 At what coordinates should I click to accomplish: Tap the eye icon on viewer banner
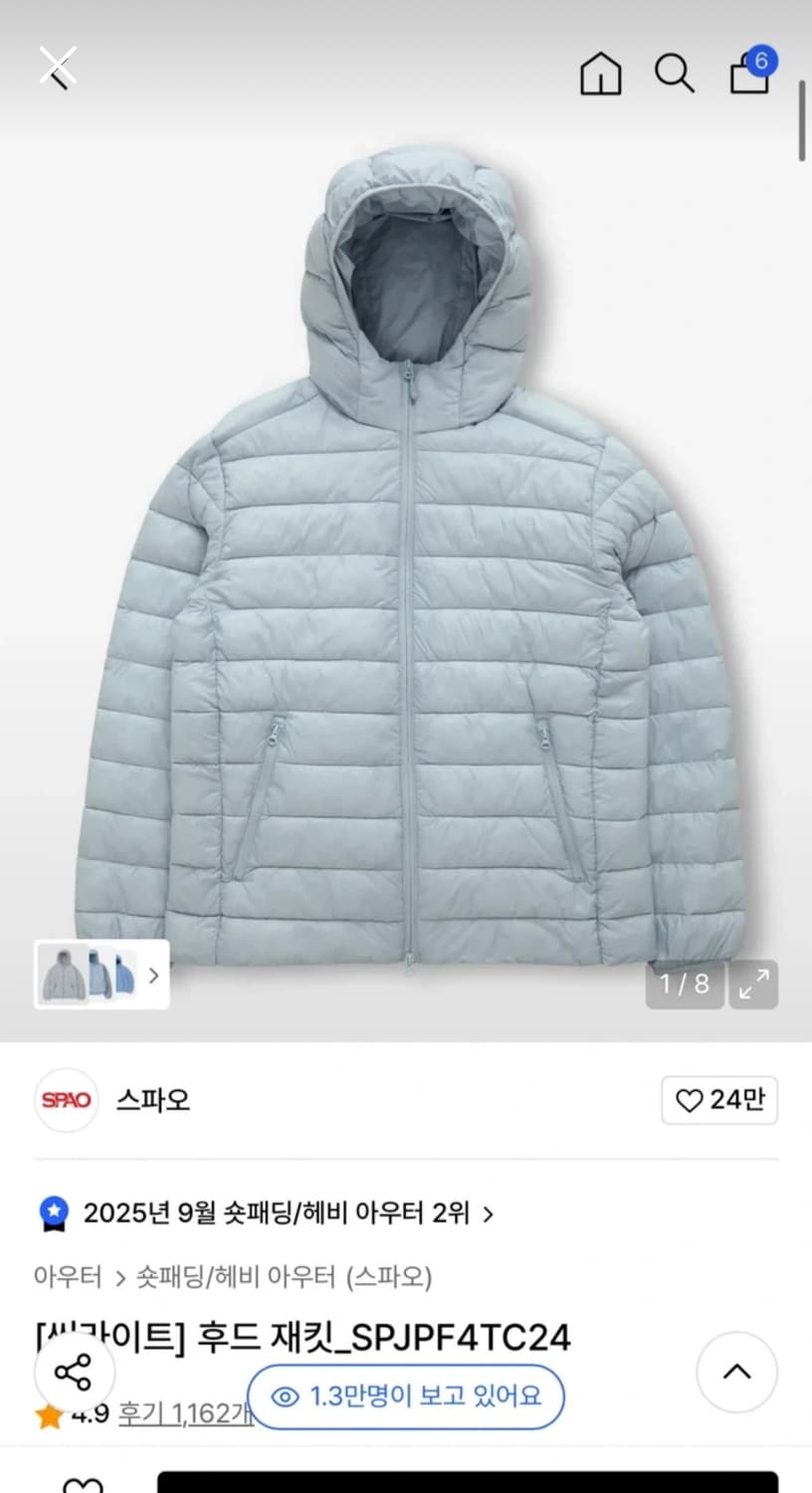pyautogui.click(x=284, y=1396)
